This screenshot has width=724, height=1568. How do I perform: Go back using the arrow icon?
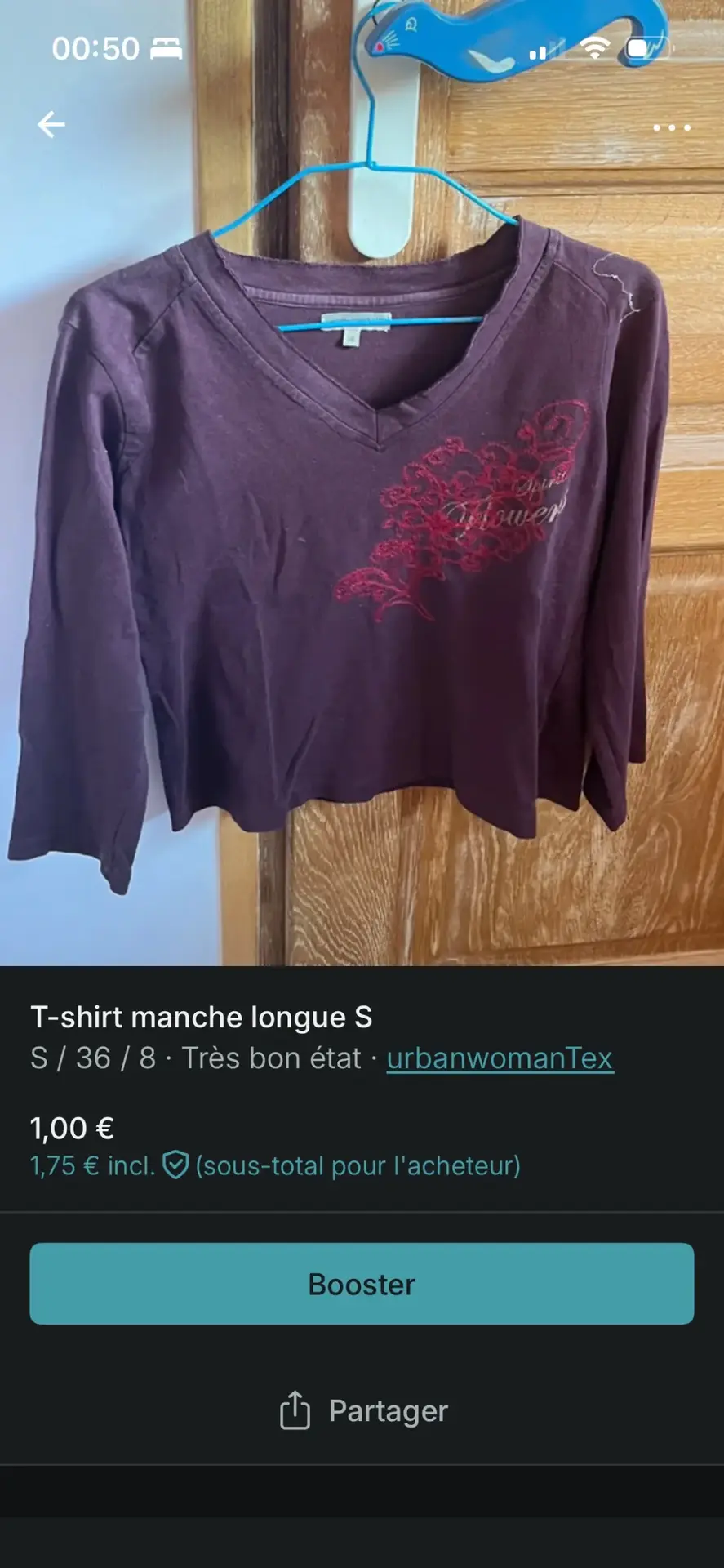(51, 125)
